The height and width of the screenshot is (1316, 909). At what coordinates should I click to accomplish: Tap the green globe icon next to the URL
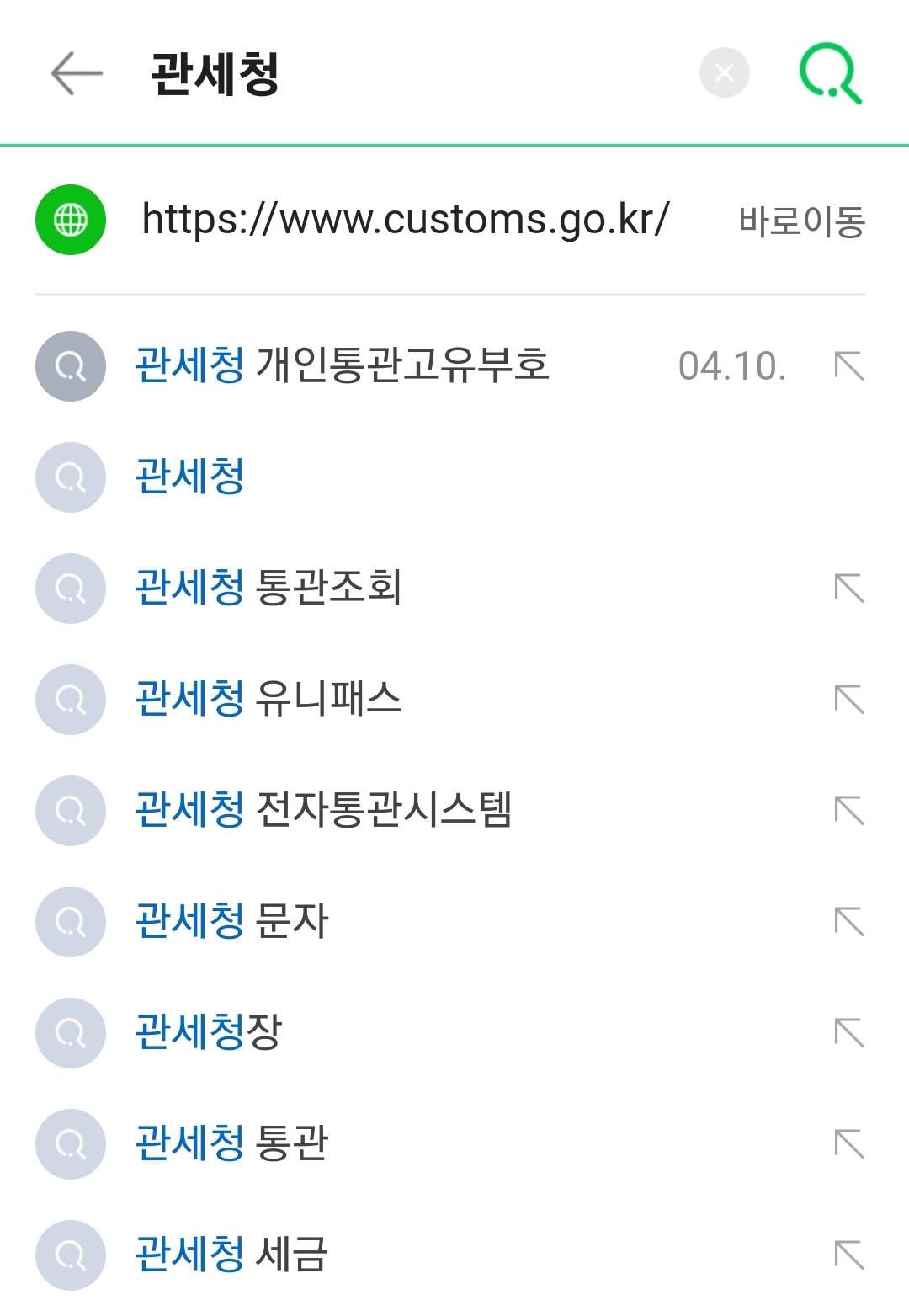point(70,221)
